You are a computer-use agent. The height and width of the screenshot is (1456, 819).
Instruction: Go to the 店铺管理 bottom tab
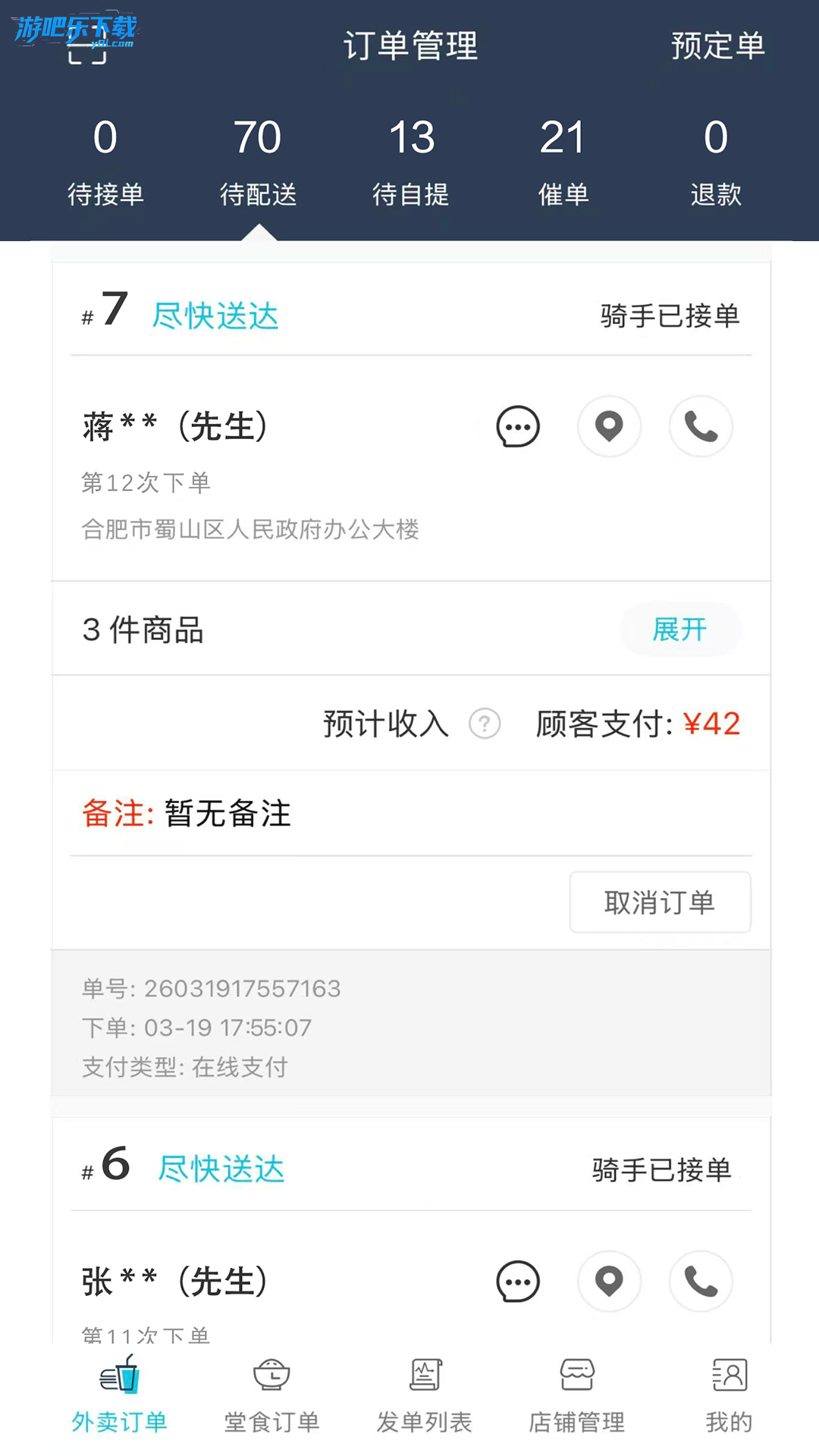[577, 1397]
